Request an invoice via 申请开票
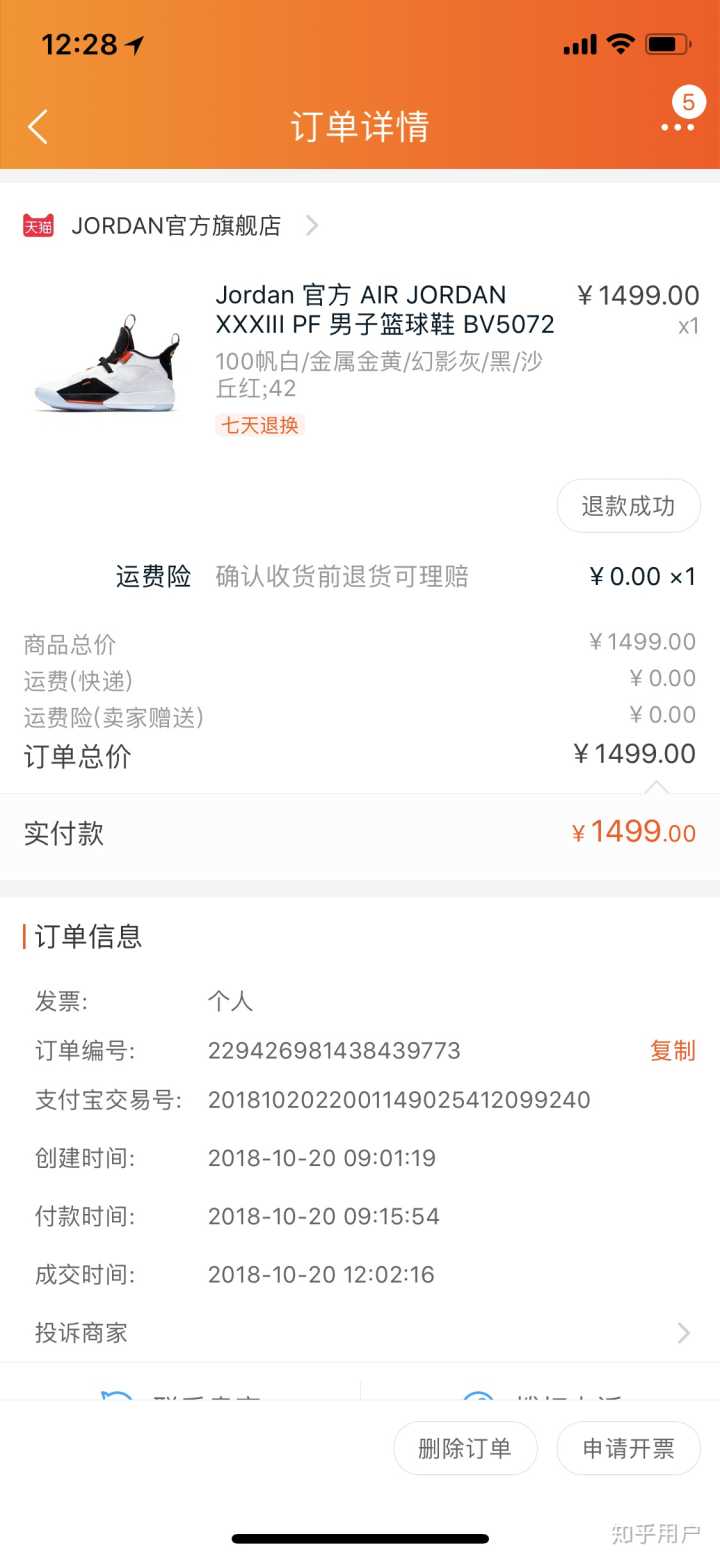 [x=628, y=1448]
